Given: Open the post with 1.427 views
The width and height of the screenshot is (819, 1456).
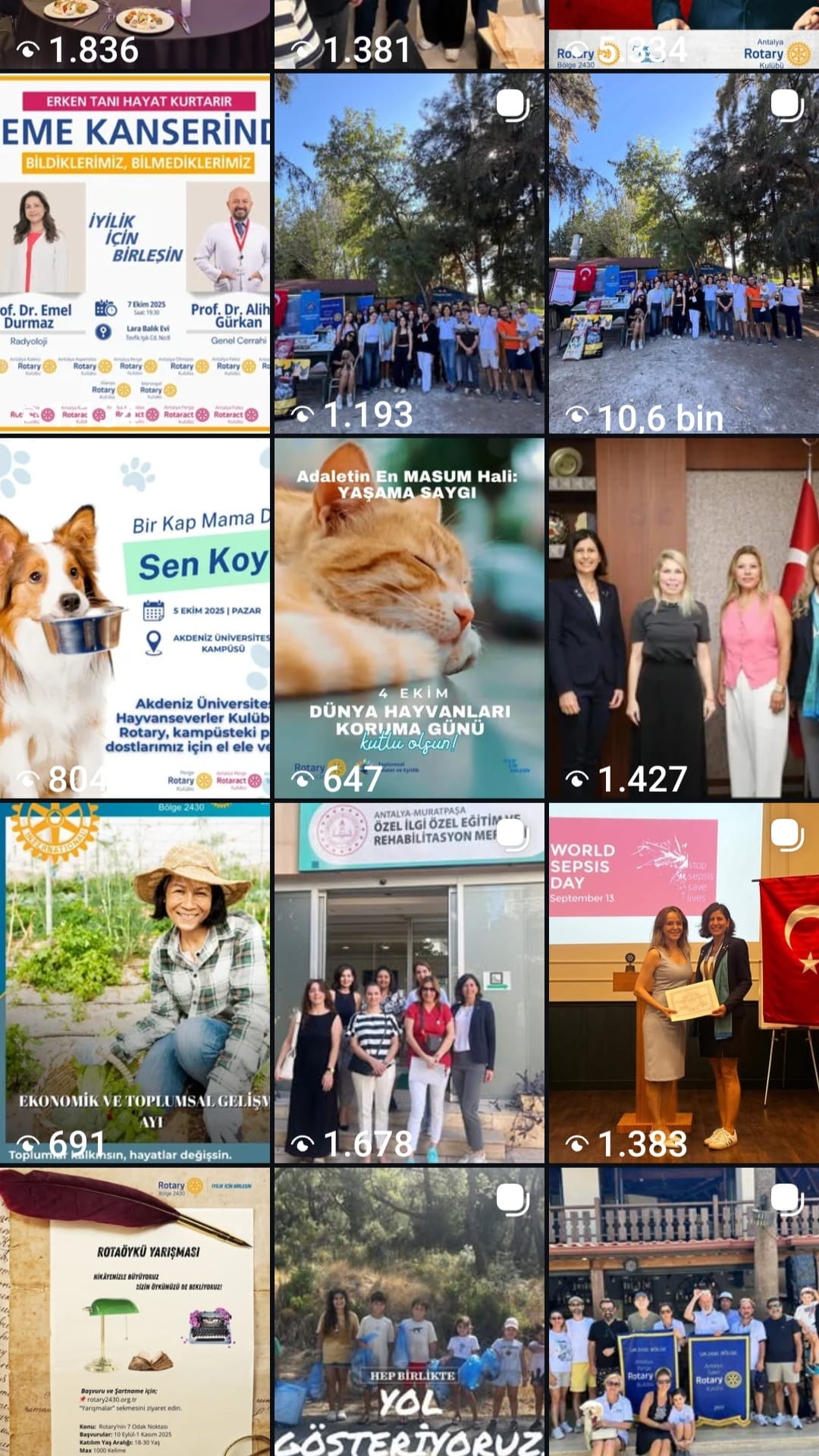Looking at the screenshot, I should click(684, 618).
